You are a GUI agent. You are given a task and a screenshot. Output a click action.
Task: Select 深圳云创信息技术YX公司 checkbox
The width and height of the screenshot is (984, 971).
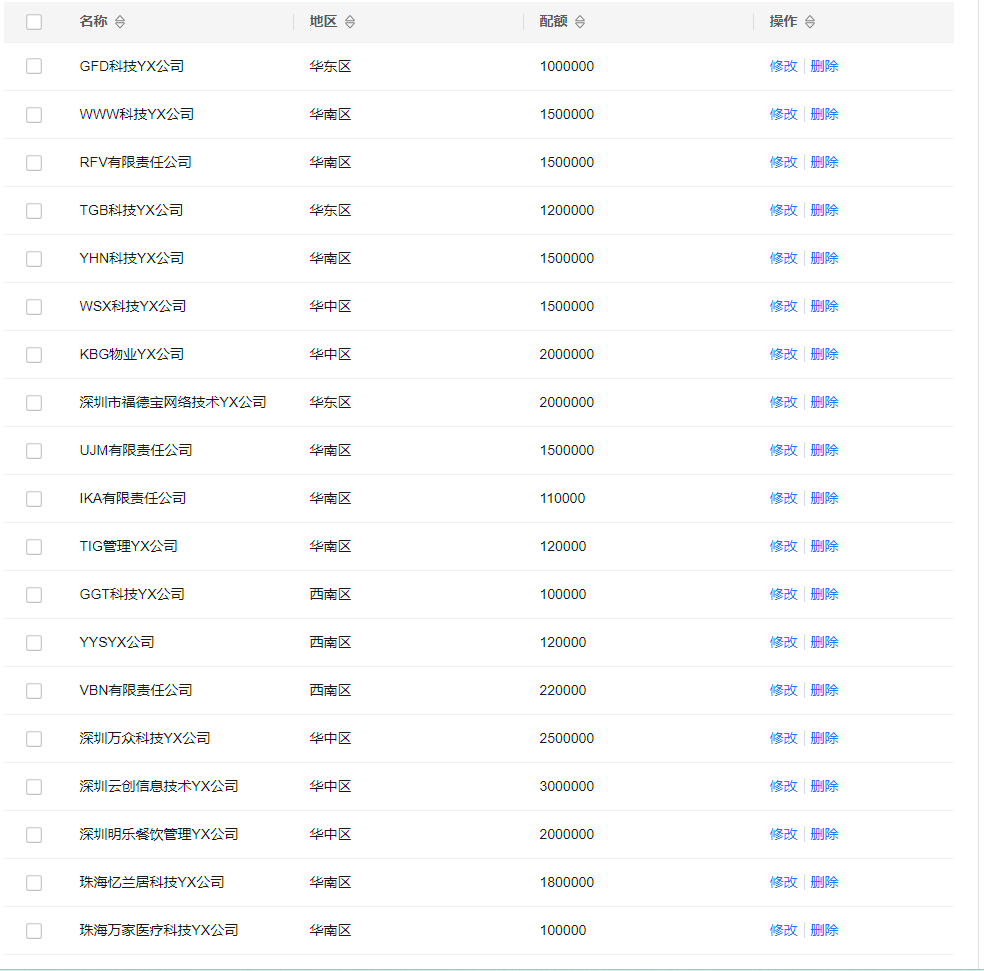point(34,786)
